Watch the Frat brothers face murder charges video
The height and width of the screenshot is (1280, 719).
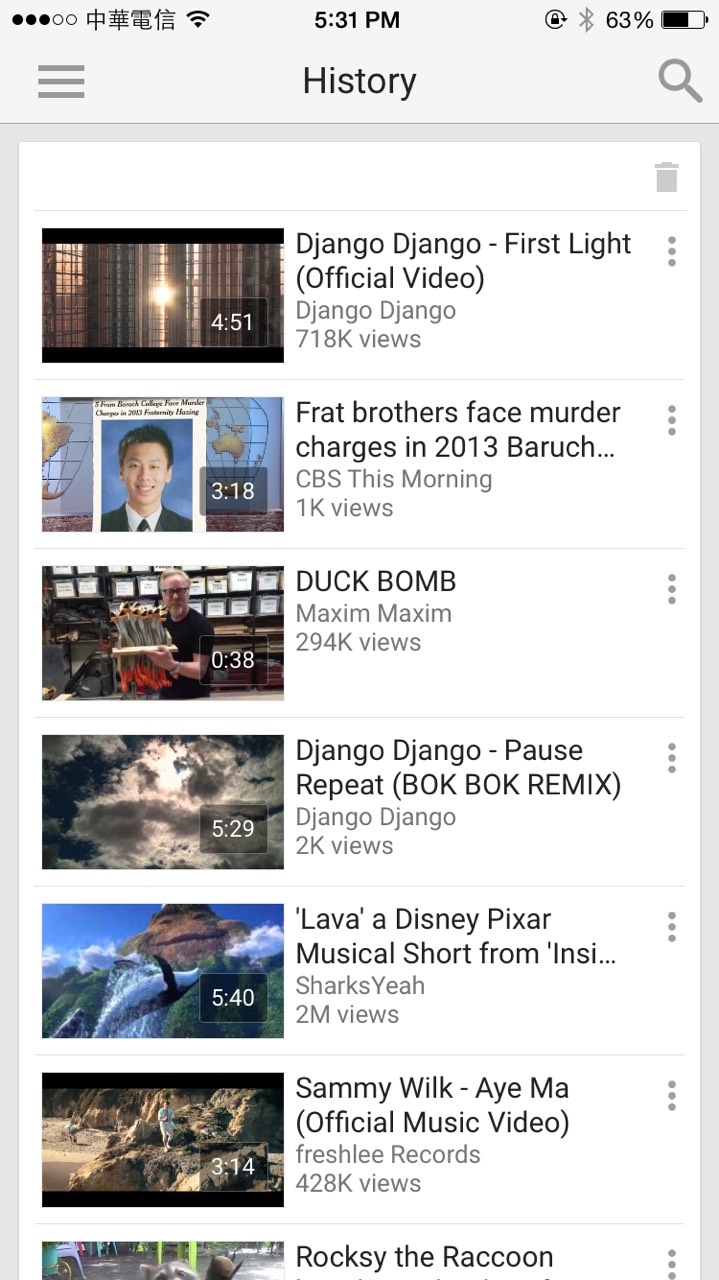pyautogui.click(x=162, y=464)
